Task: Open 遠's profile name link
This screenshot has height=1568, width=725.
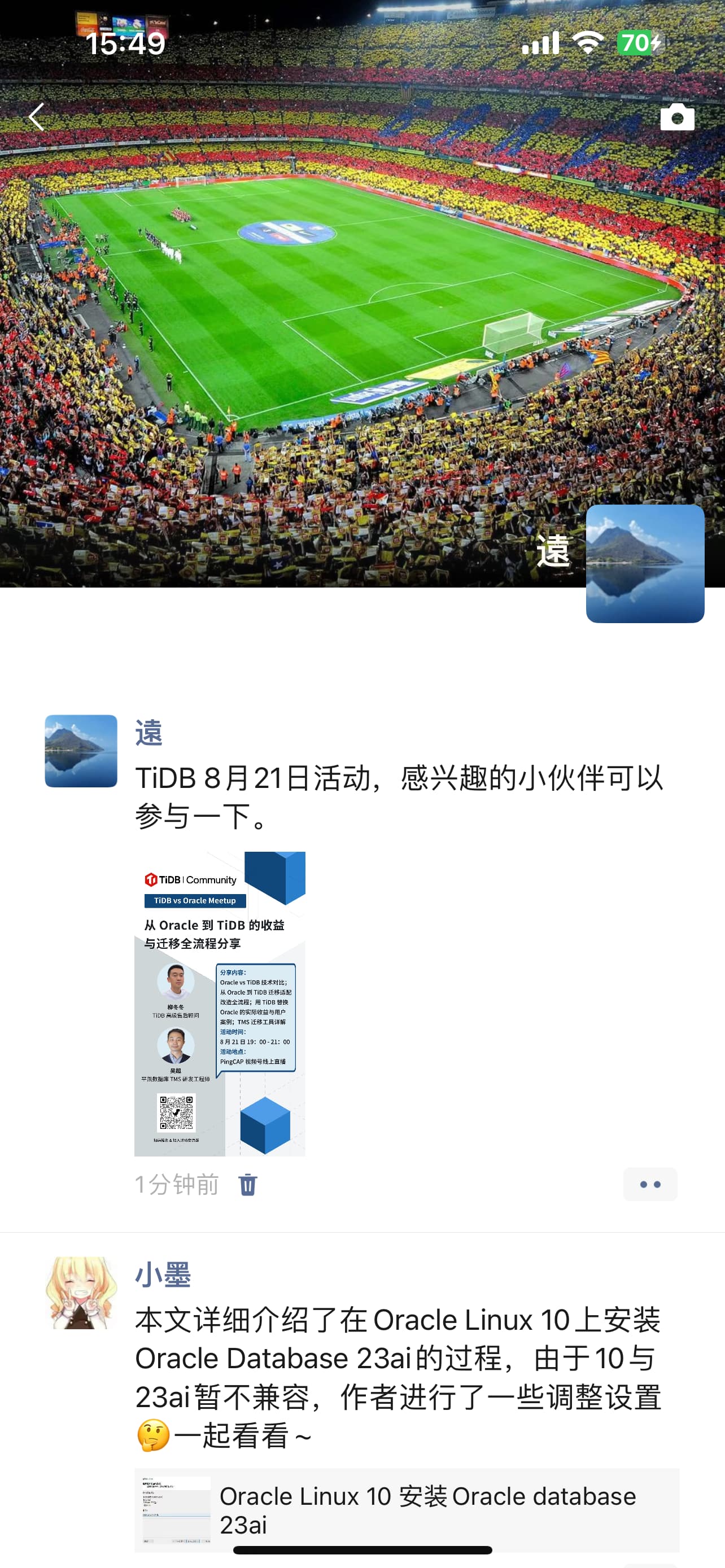Action: click(x=149, y=732)
